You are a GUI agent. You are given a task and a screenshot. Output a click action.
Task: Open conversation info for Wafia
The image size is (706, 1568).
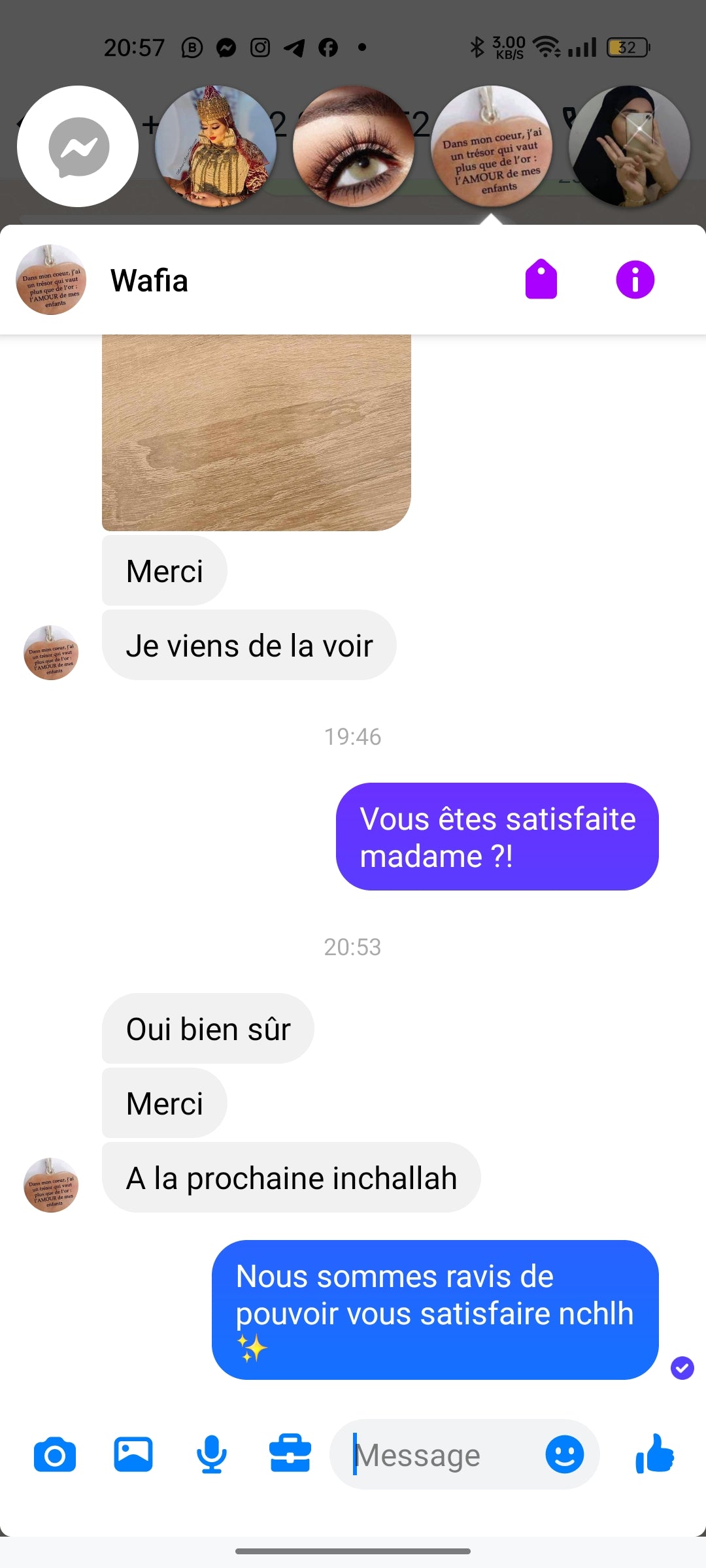[635, 280]
